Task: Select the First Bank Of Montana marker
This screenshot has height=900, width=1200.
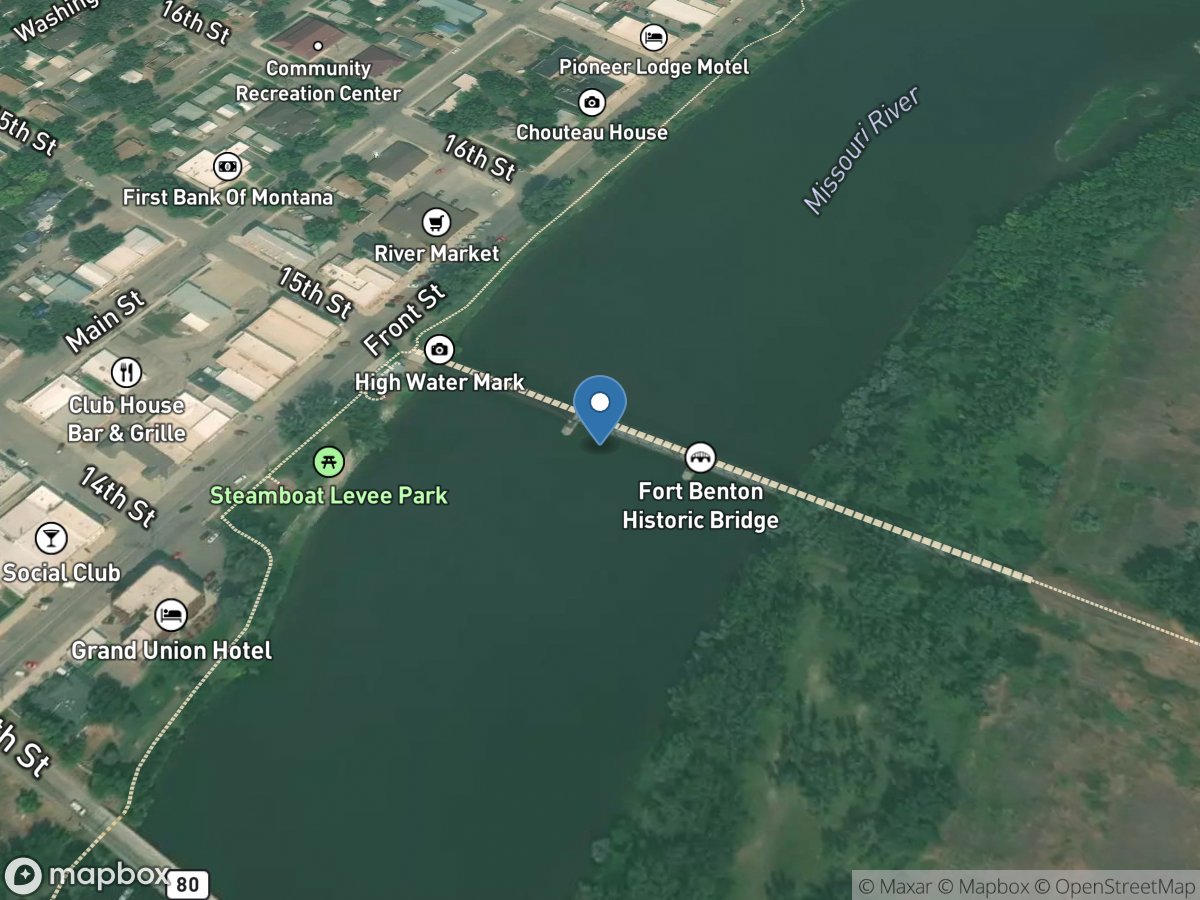Action: (228, 165)
